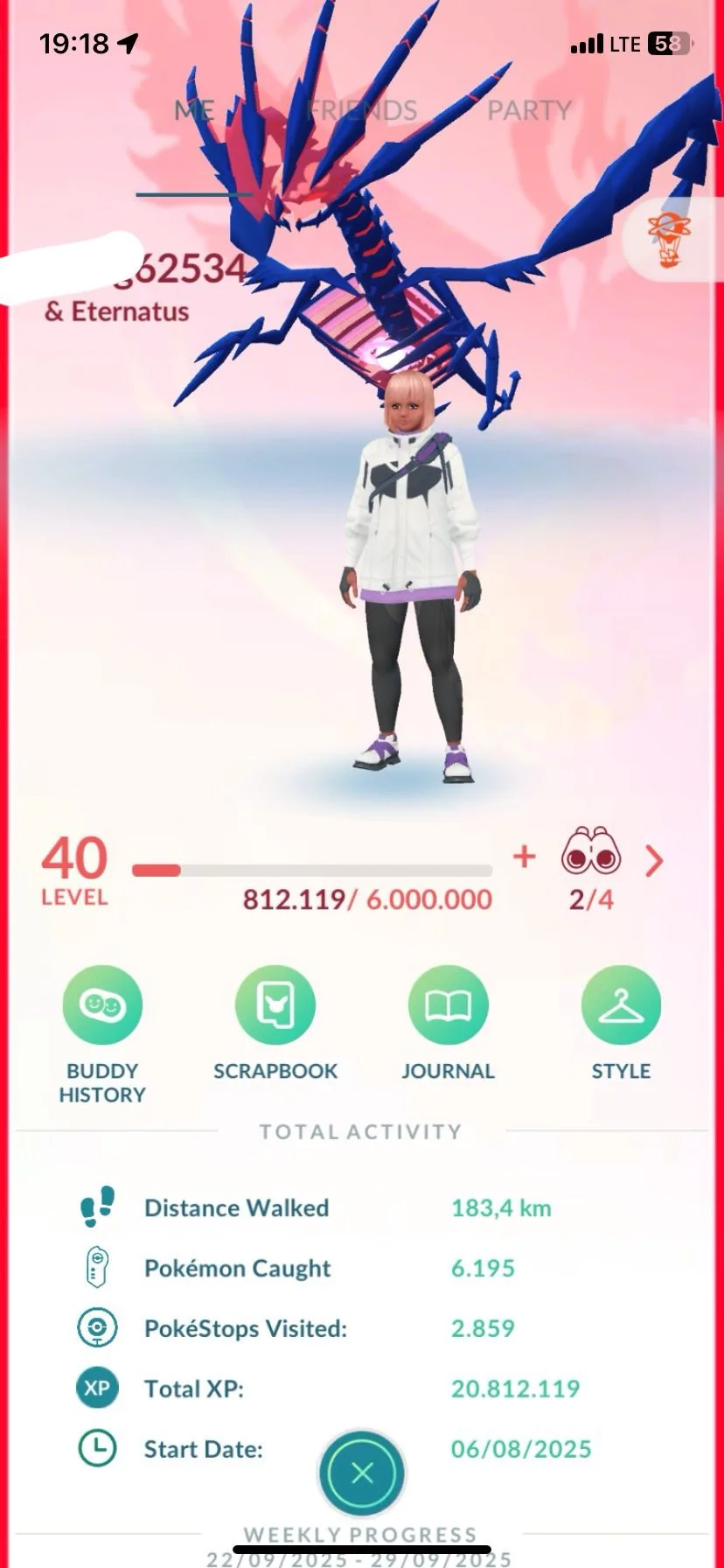Switch to the Friends tab

(363, 111)
